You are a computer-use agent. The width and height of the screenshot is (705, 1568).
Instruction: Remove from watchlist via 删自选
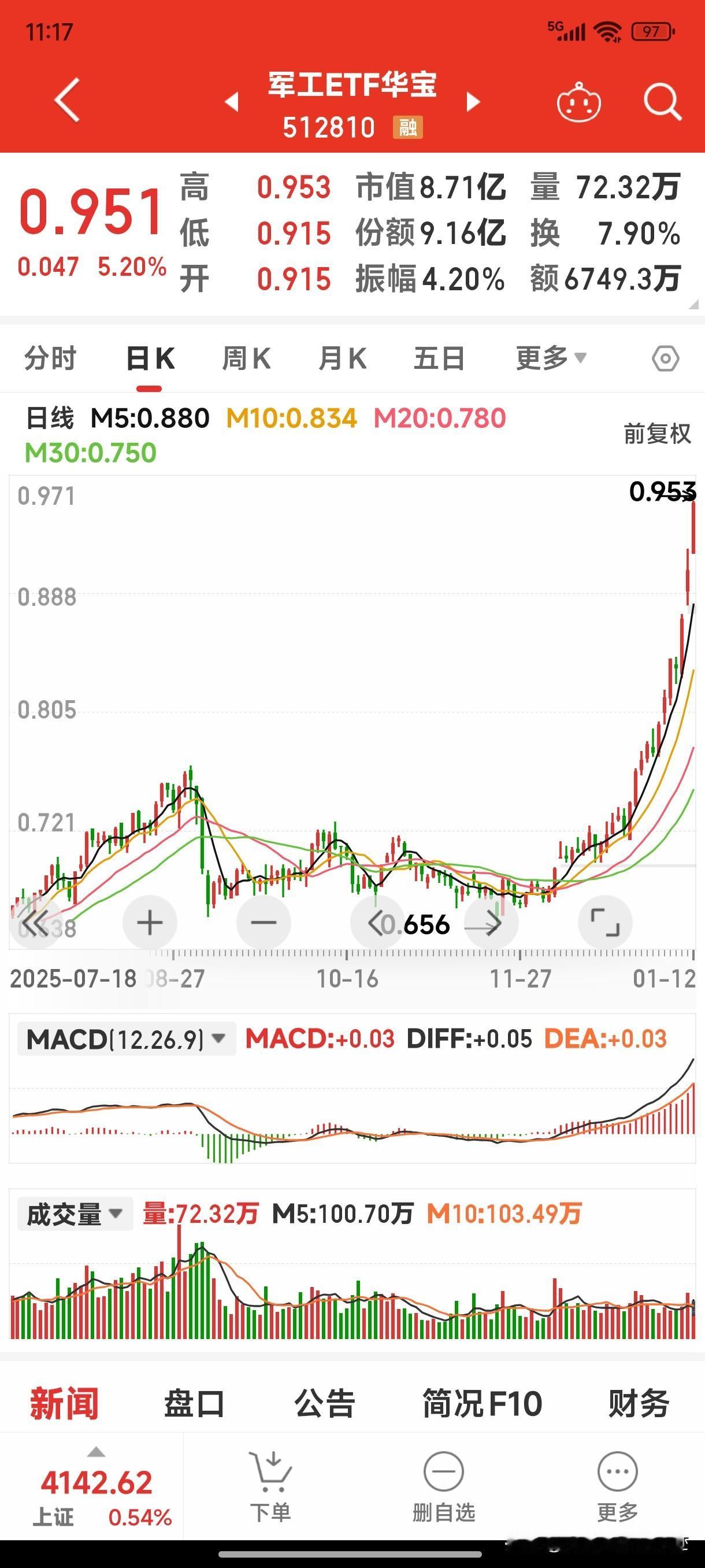point(443,1485)
